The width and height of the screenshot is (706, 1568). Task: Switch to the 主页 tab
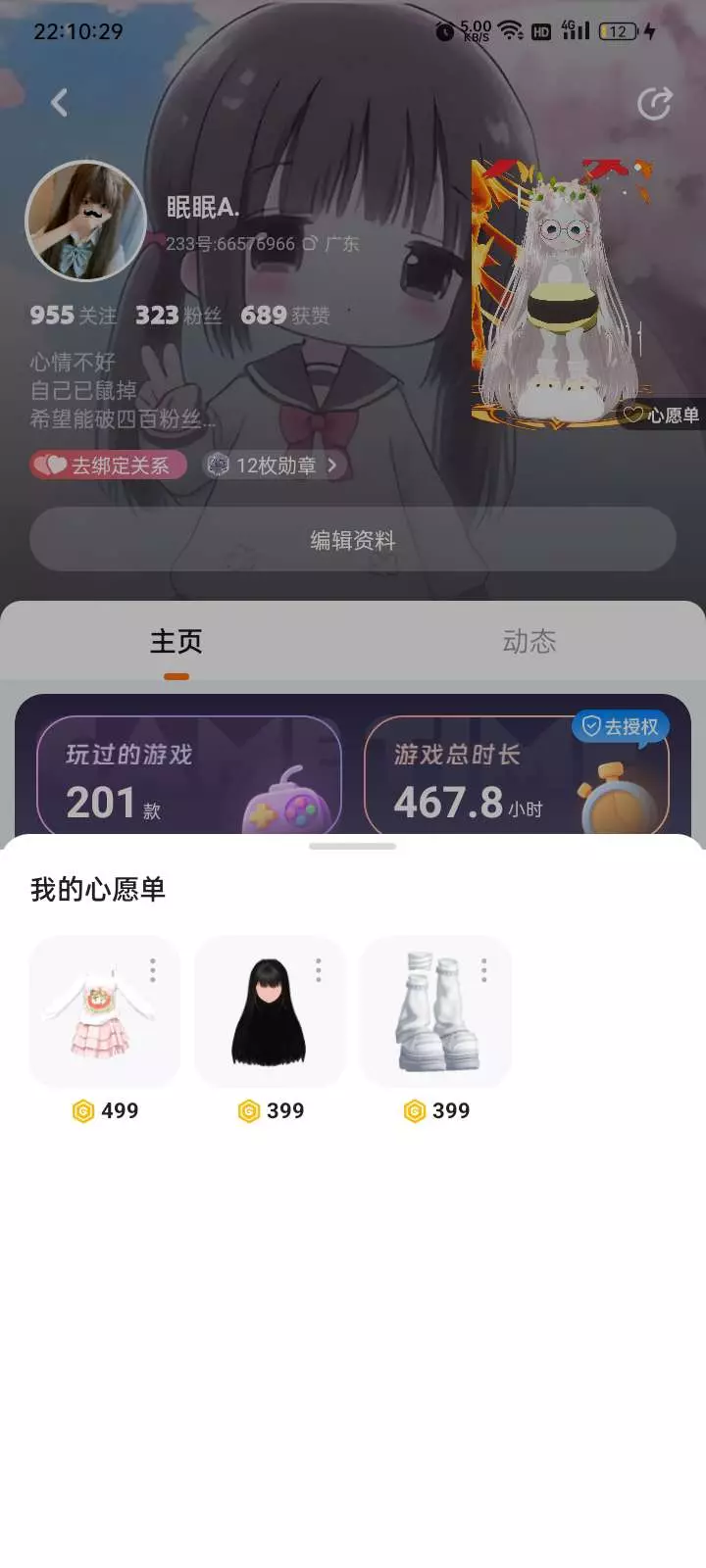(176, 642)
